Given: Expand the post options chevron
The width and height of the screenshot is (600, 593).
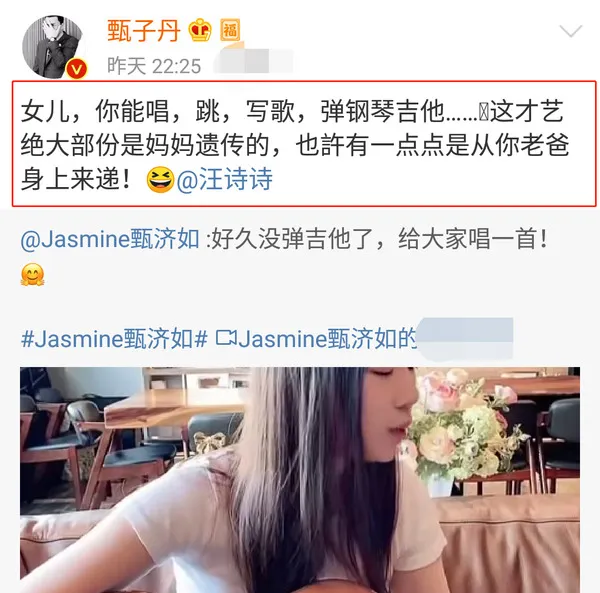Looking at the screenshot, I should (x=570, y=32).
